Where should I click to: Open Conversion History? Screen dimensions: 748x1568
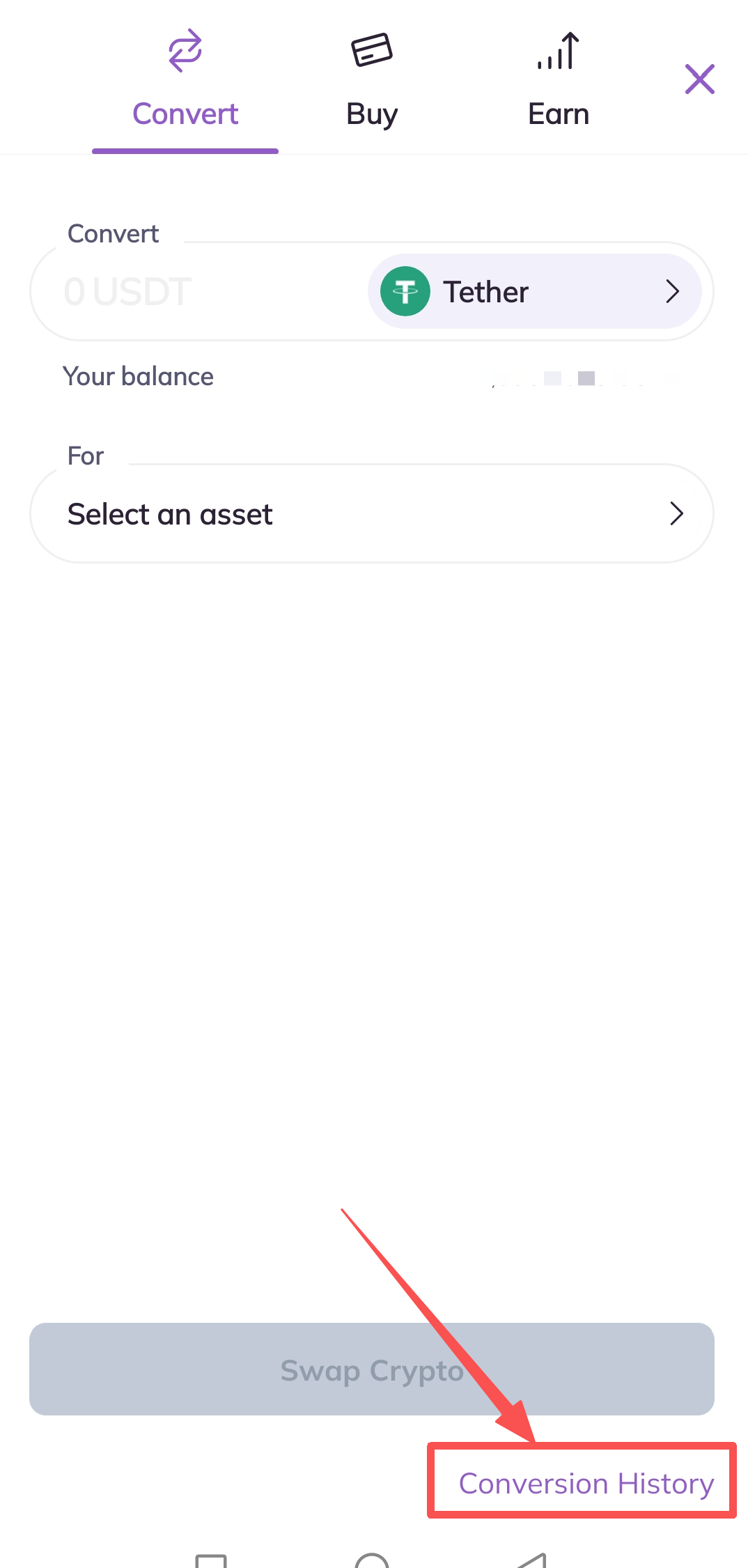(586, 1484)
